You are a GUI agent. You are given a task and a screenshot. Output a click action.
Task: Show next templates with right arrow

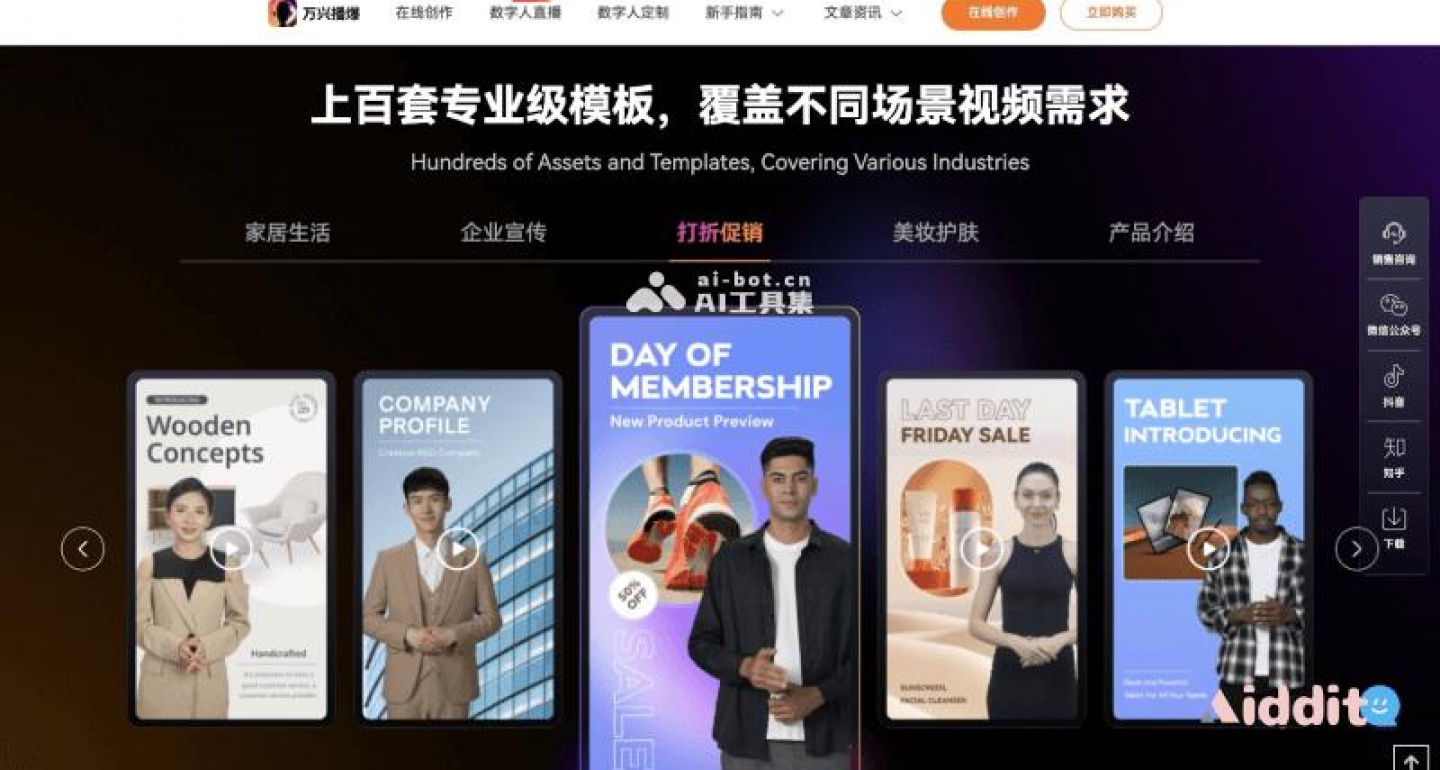coord(1356,549)
